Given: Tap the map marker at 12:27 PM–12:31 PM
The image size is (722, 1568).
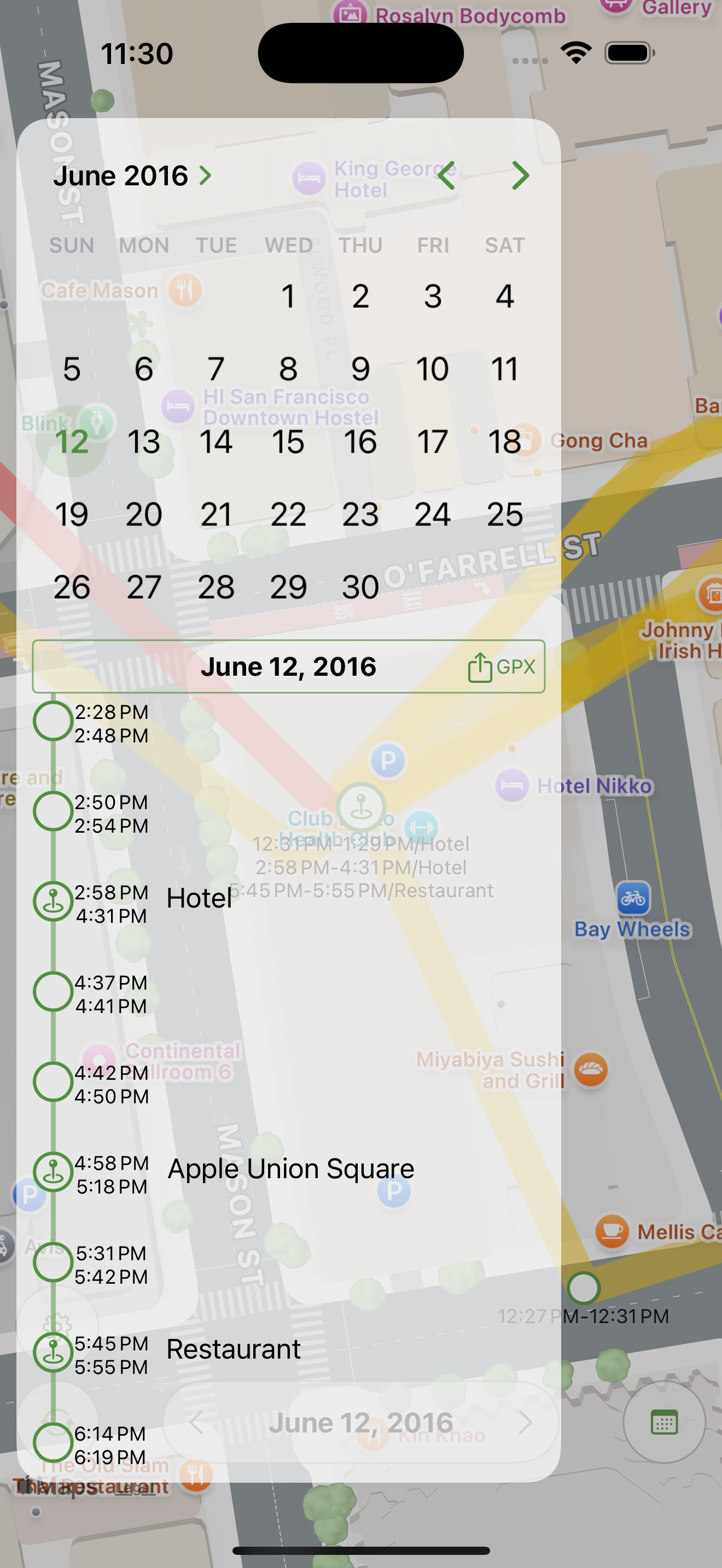Looking at the screenshot, I should pyautogui.click(x=583, y=1288).
